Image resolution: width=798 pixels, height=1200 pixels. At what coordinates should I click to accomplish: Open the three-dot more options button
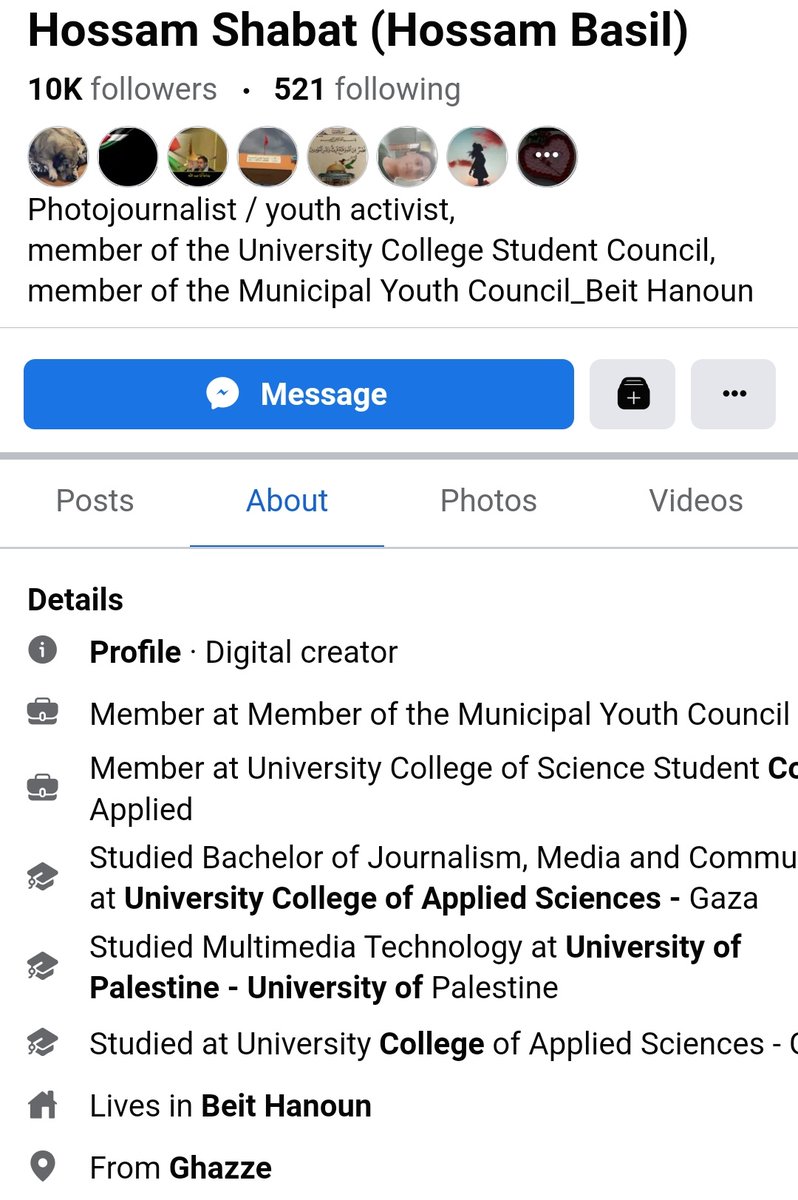click(734, 394)
